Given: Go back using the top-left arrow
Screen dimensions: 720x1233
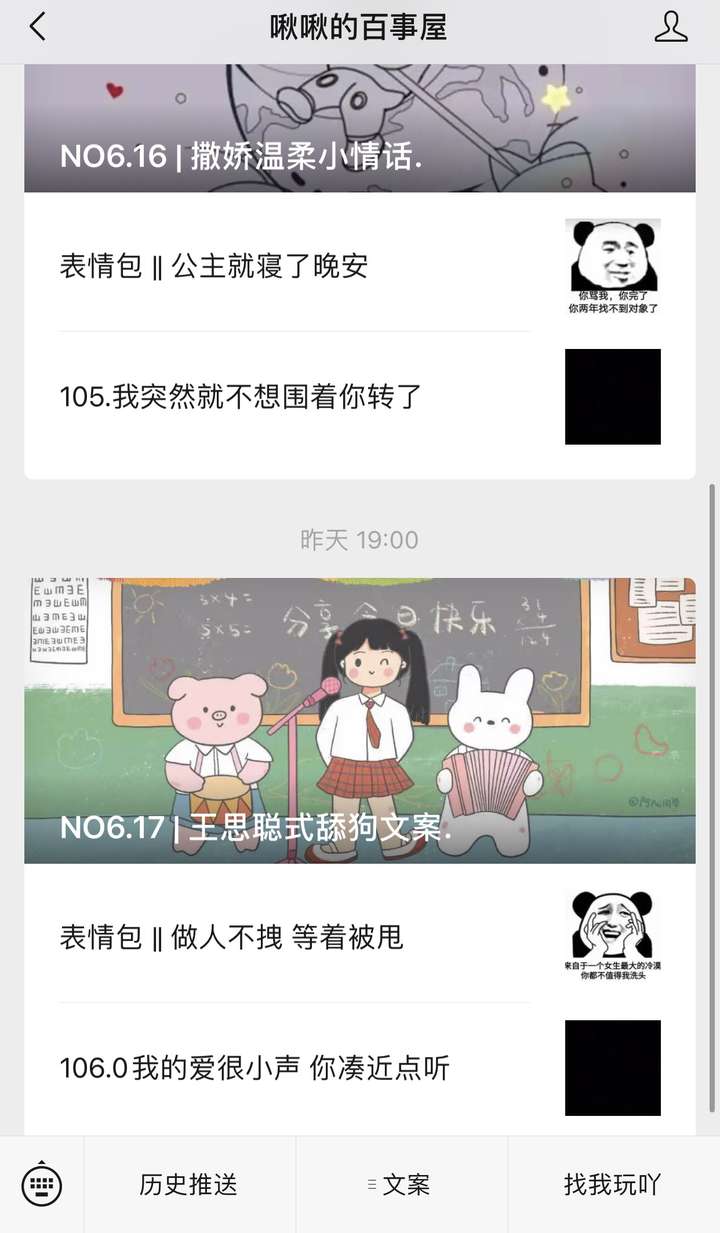Looking at the screenshot, I should (37, 27).
